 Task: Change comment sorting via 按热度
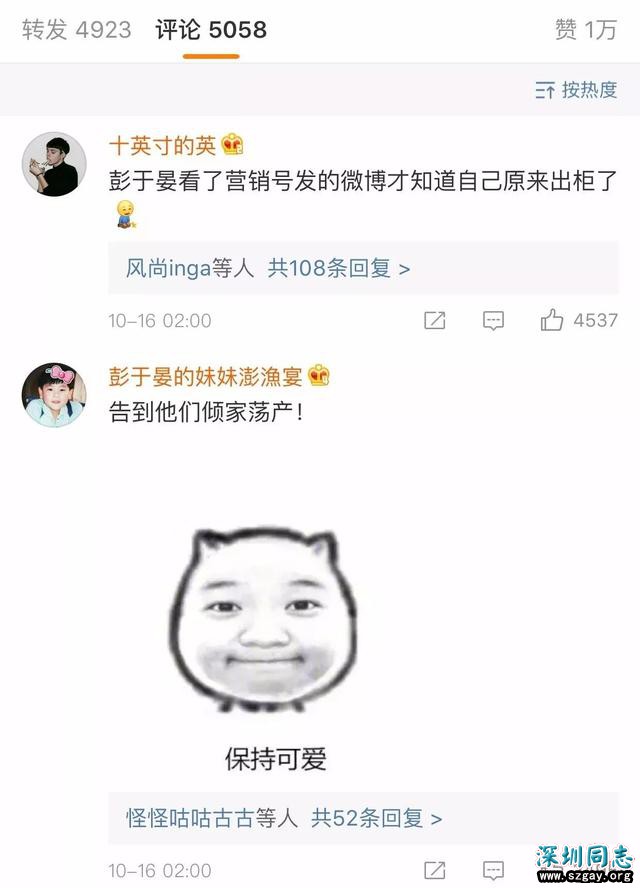576,90
